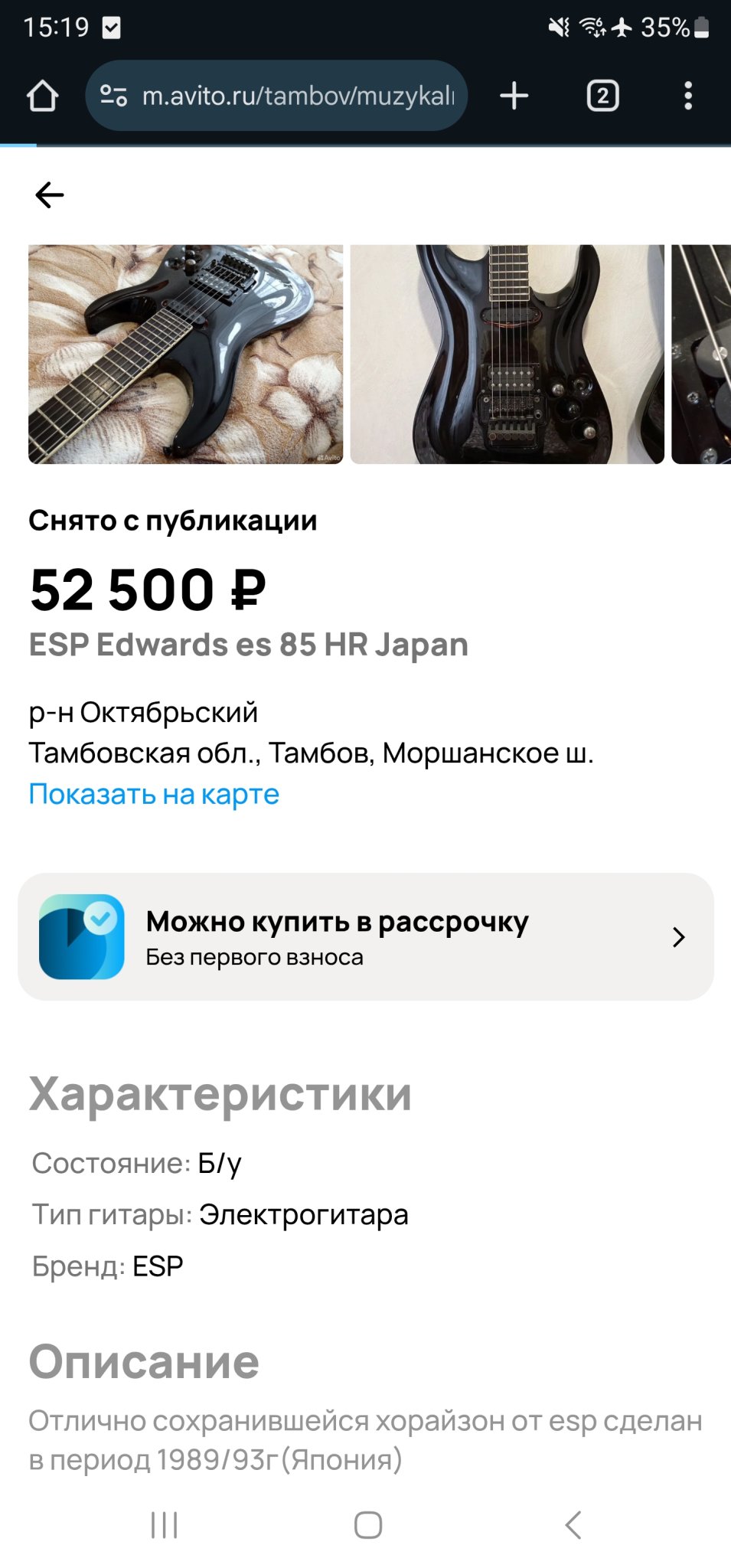Open "Можно купить в рассрочку" installment card

[x=366, y=936]
